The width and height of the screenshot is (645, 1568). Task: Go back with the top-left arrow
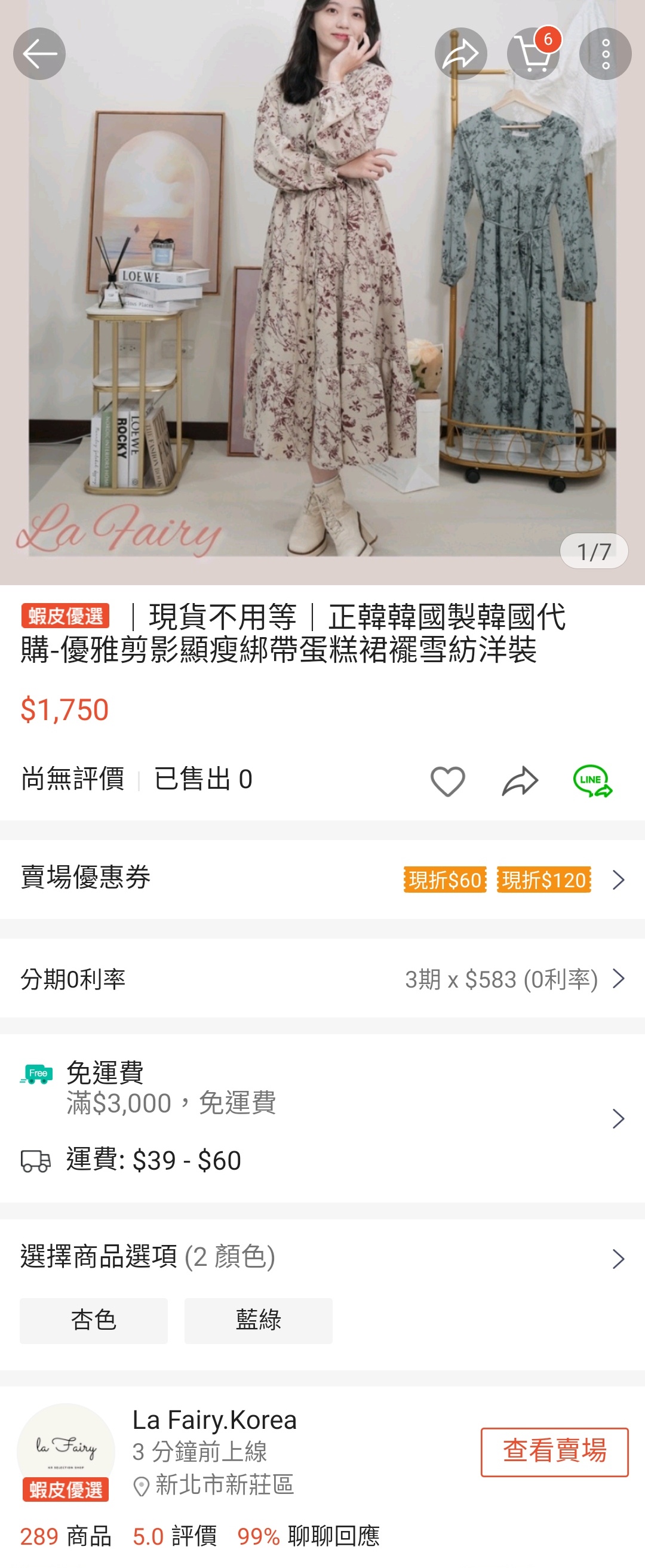39,54
